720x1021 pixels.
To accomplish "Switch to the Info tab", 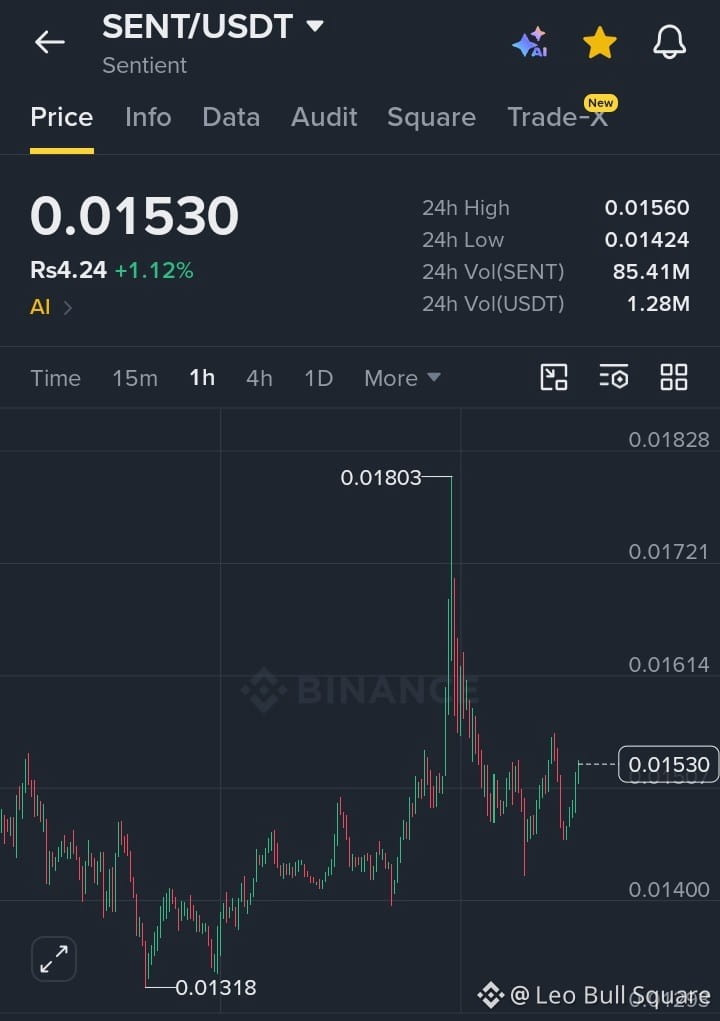I will 148,117.
